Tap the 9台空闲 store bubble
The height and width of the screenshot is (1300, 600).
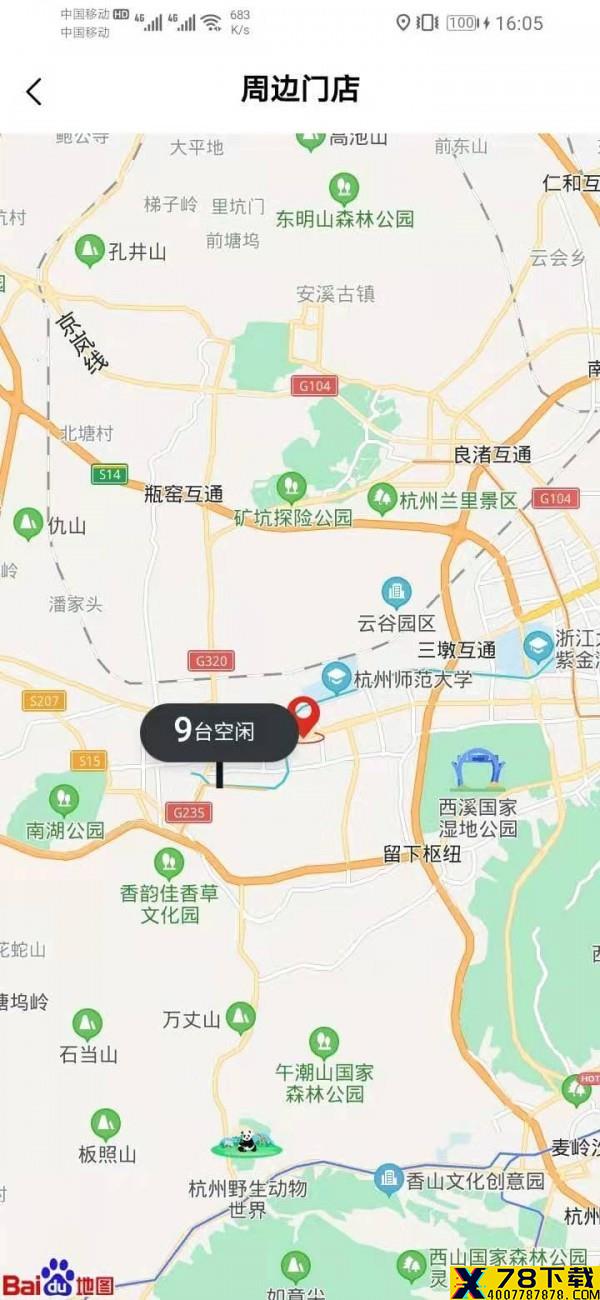coord(219,732)
